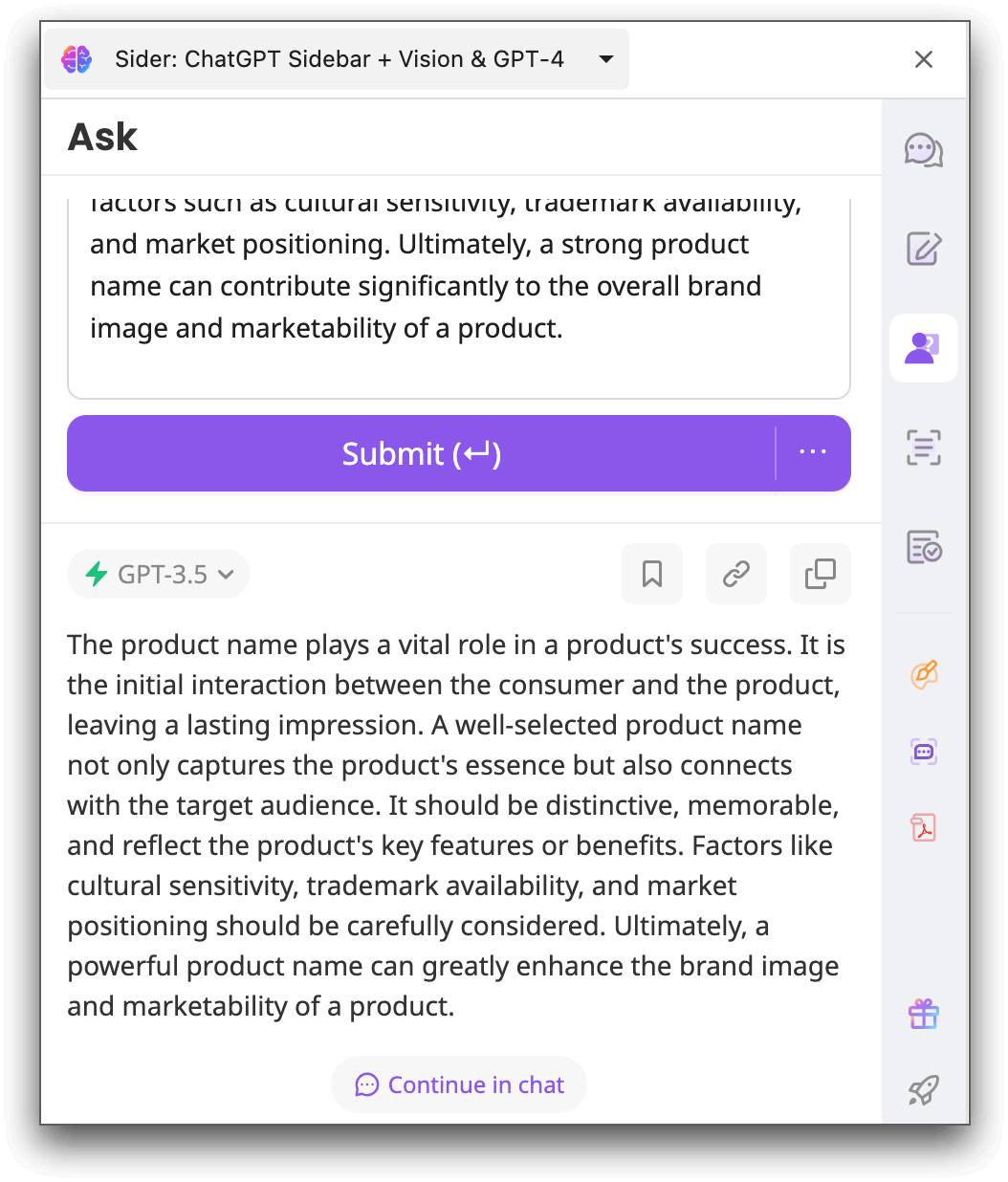Select the Ask tab in sidebar
This screenshot has height=1182, width=1008.
[923, 348]
